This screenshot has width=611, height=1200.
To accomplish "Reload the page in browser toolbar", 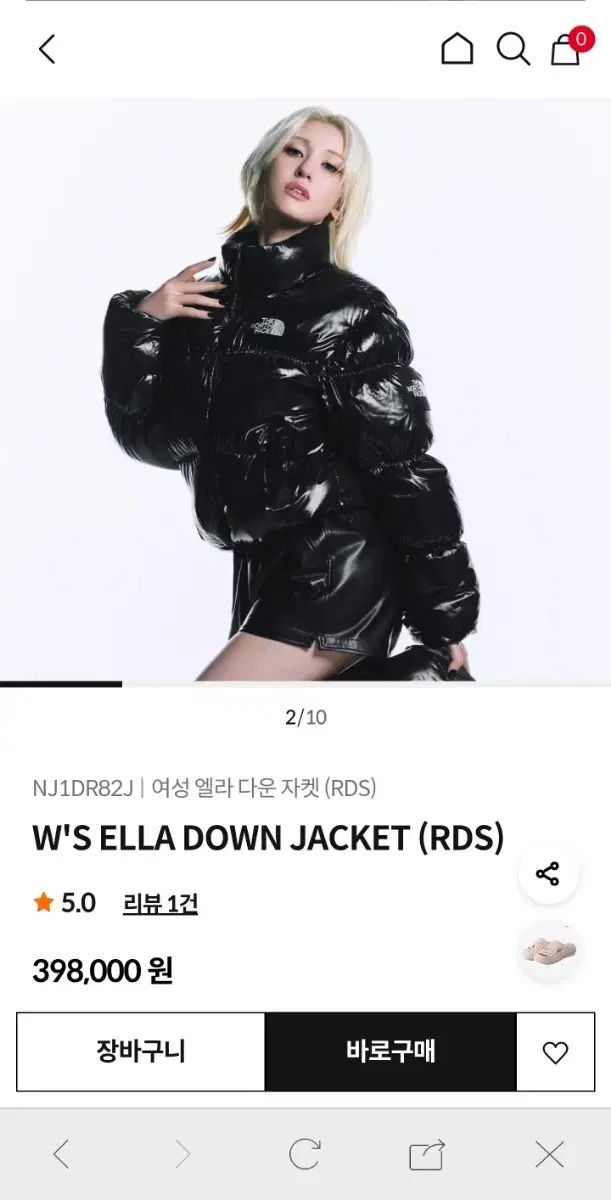I will 304,1154.
